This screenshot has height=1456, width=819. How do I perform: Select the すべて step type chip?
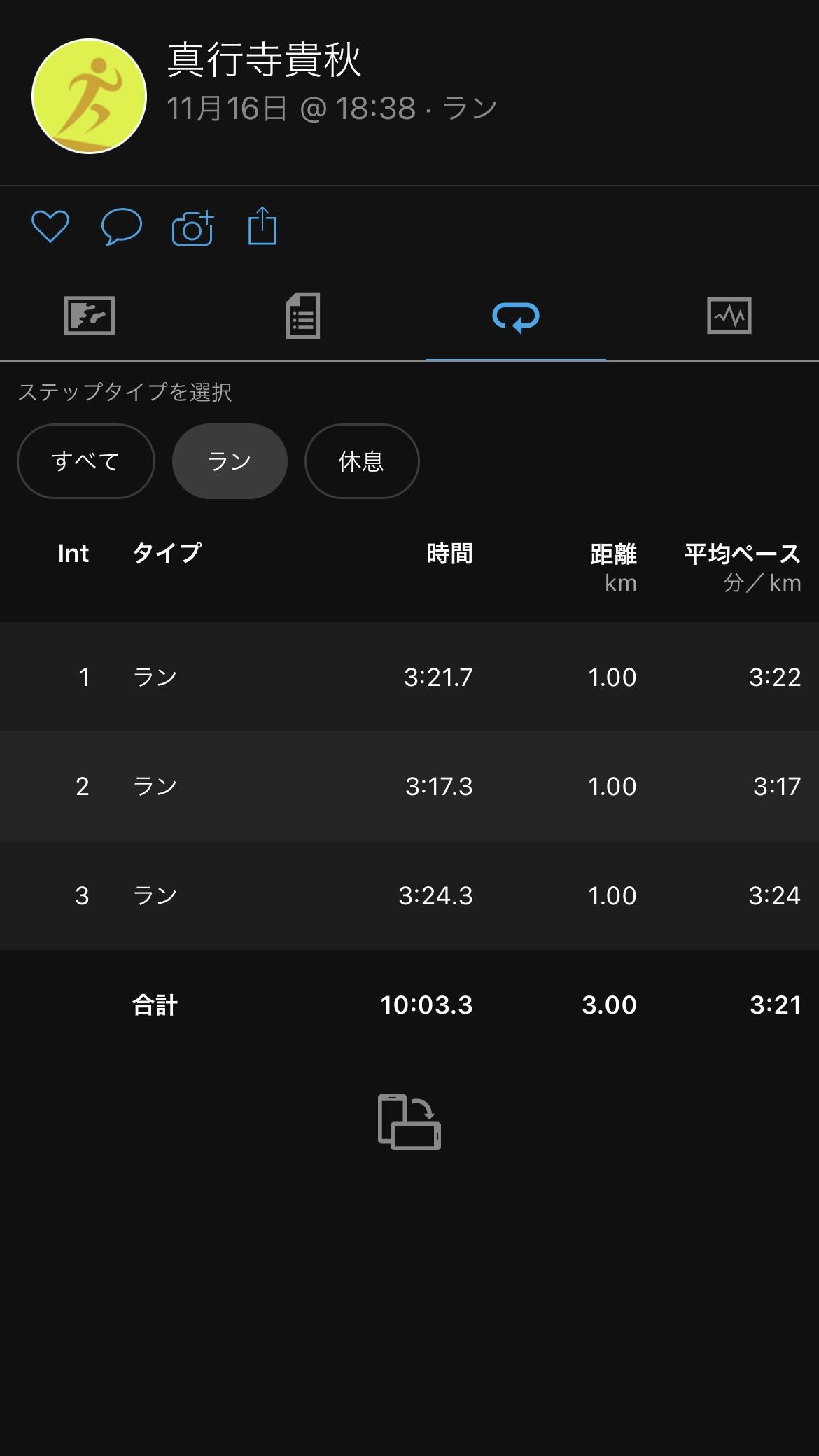(x=85, y=461)
